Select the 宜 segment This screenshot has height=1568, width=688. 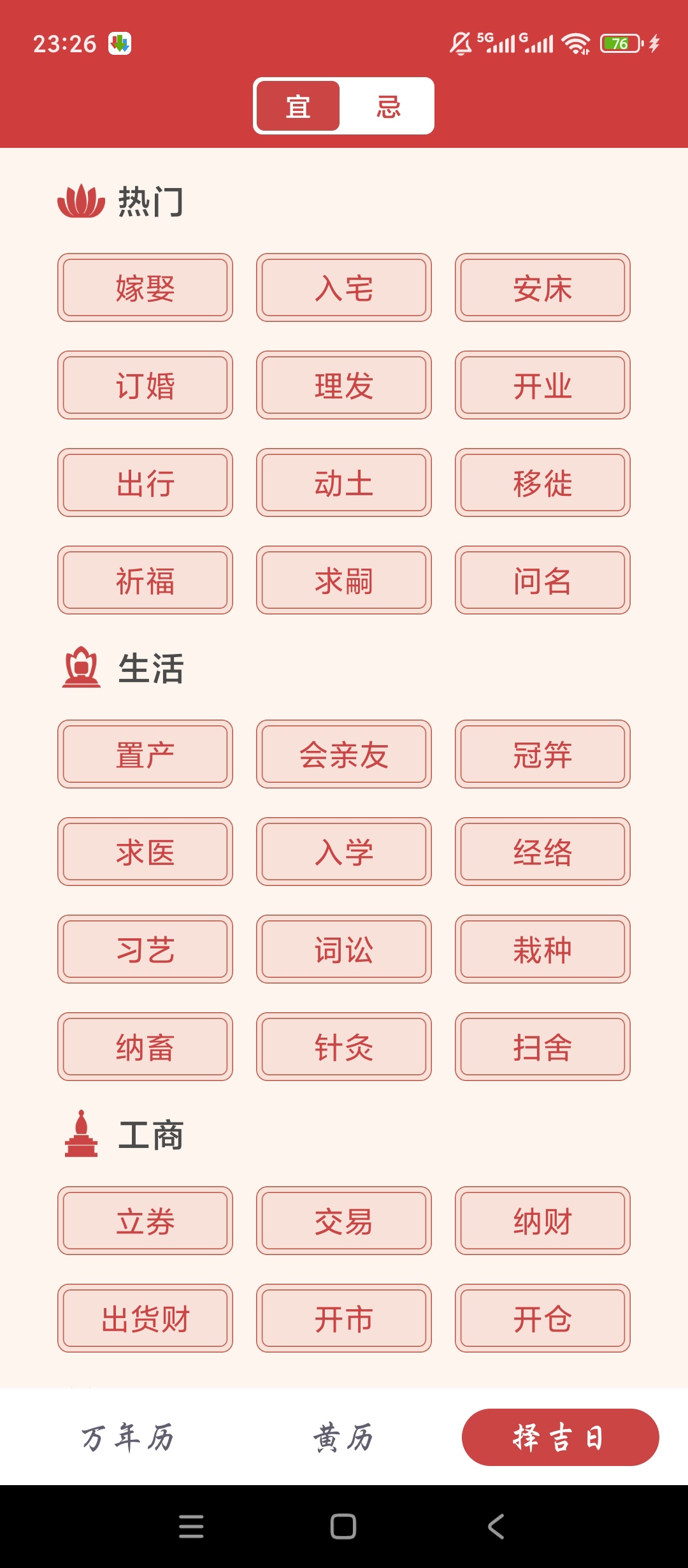pyautogui.click(x=298, y=106)
